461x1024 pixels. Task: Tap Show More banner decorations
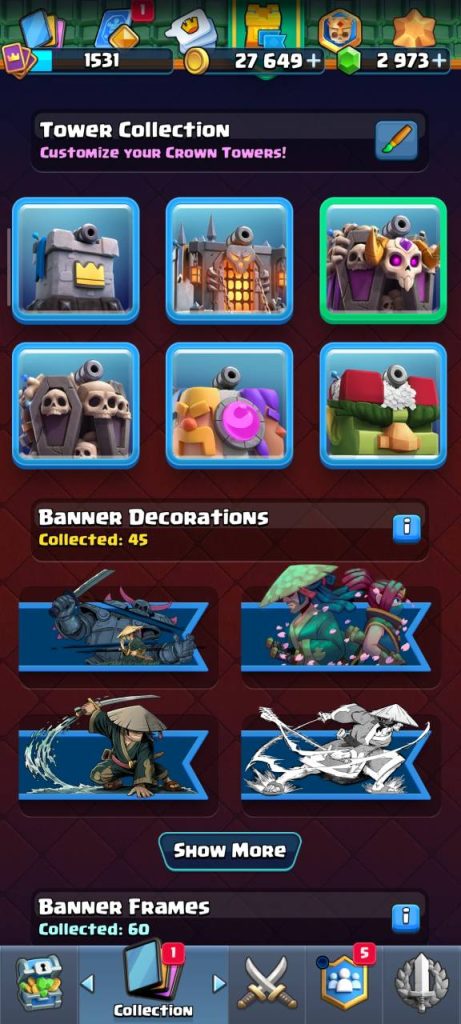point(230,850)
